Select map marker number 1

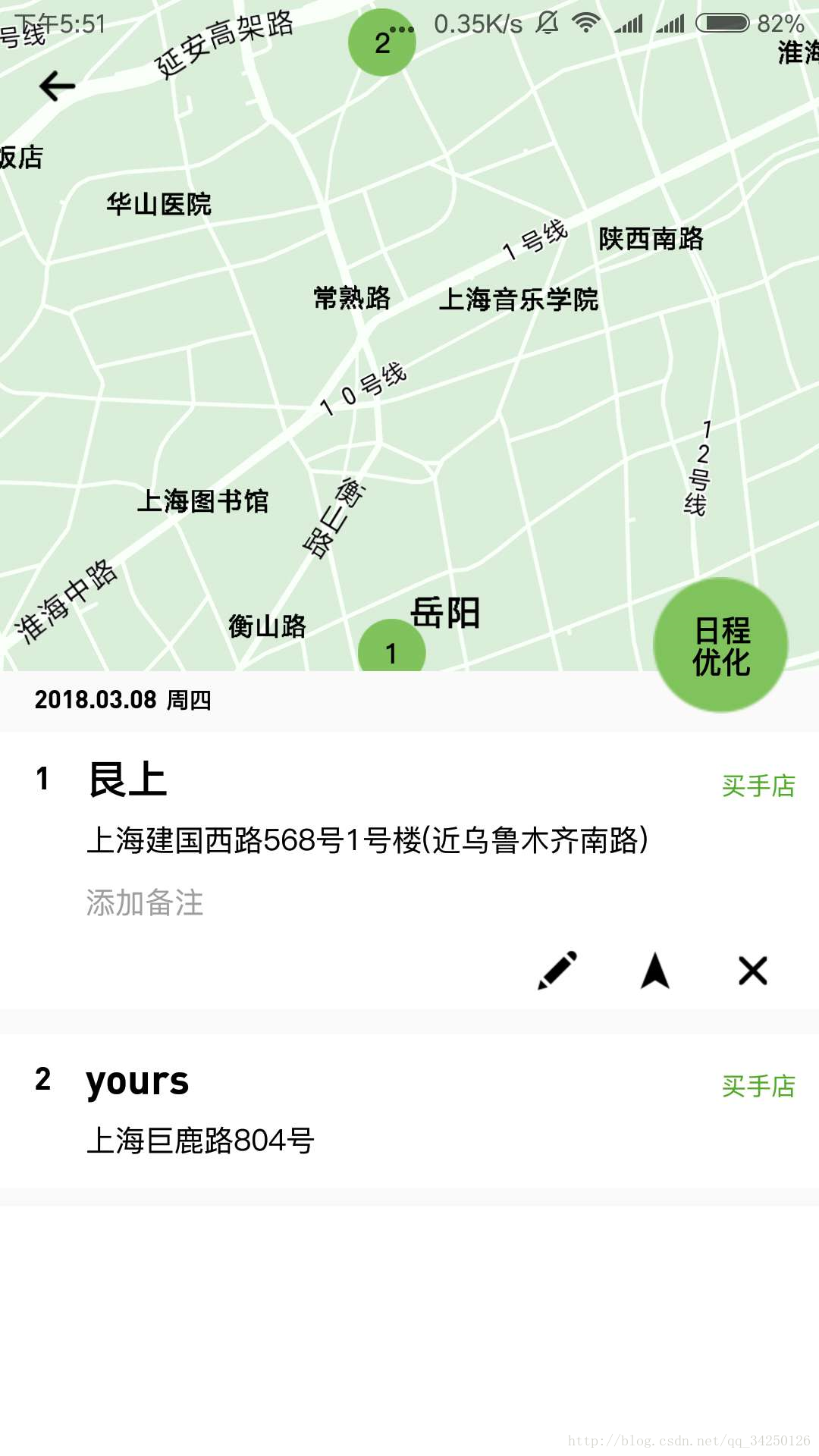[391, 650]
